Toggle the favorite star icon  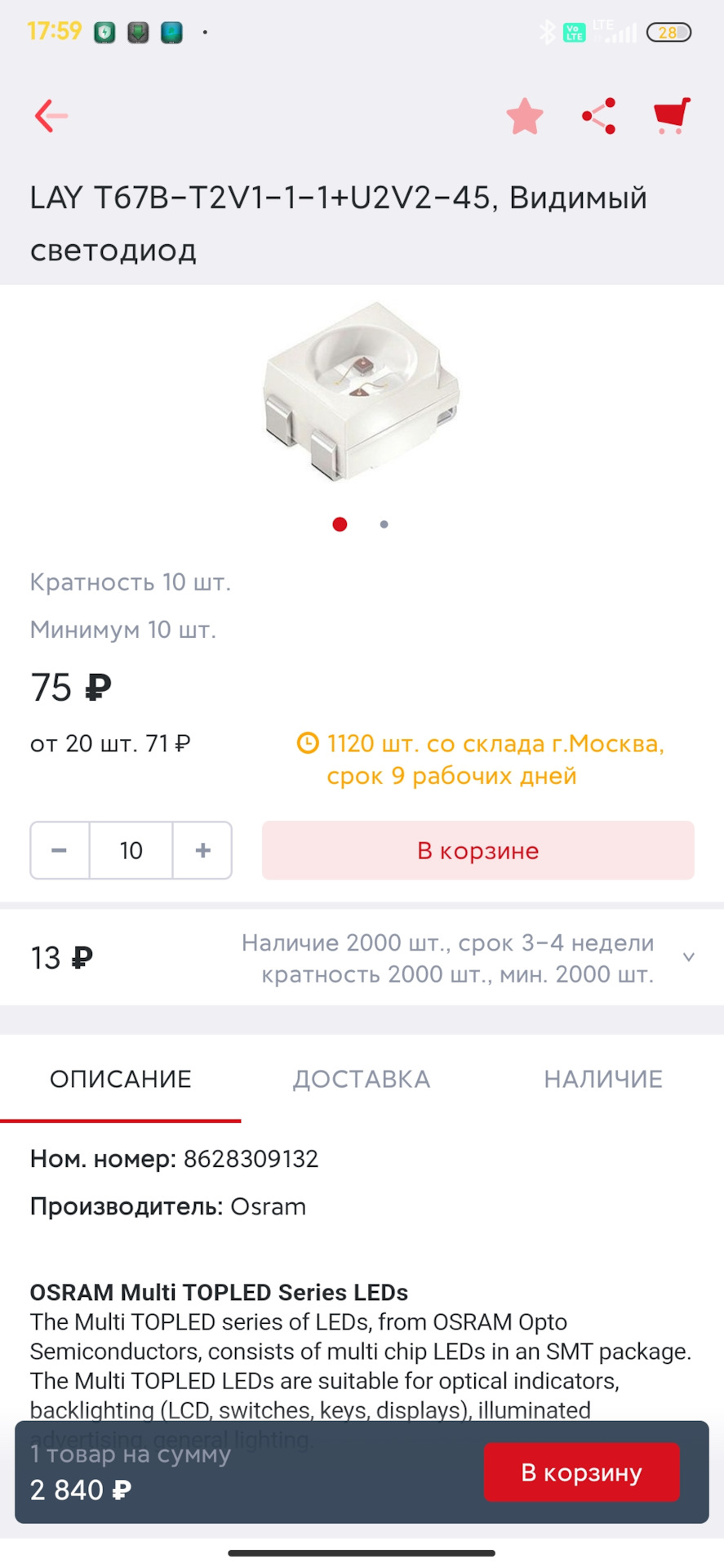click(x=524, y=116)
